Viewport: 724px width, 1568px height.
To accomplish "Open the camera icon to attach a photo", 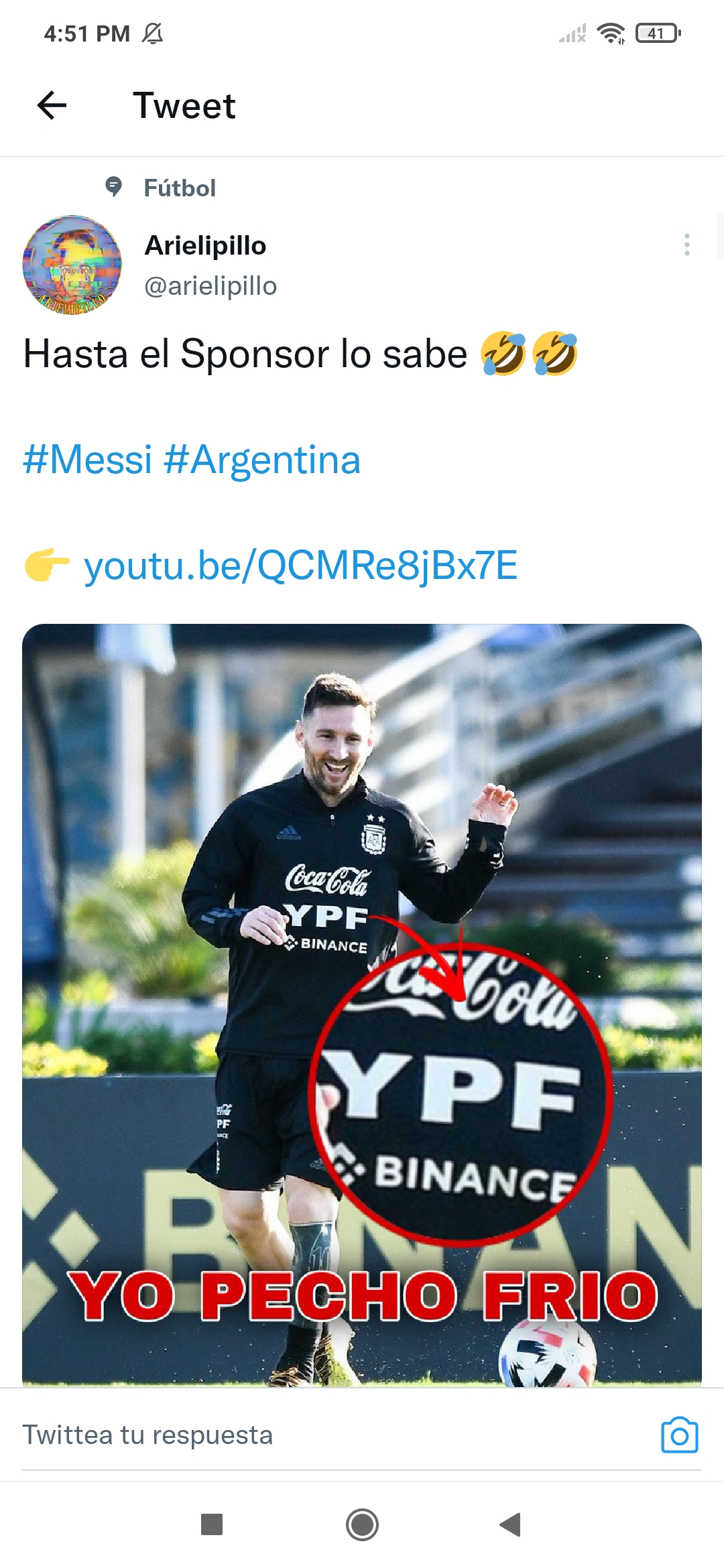I will tap(680, 1435).
